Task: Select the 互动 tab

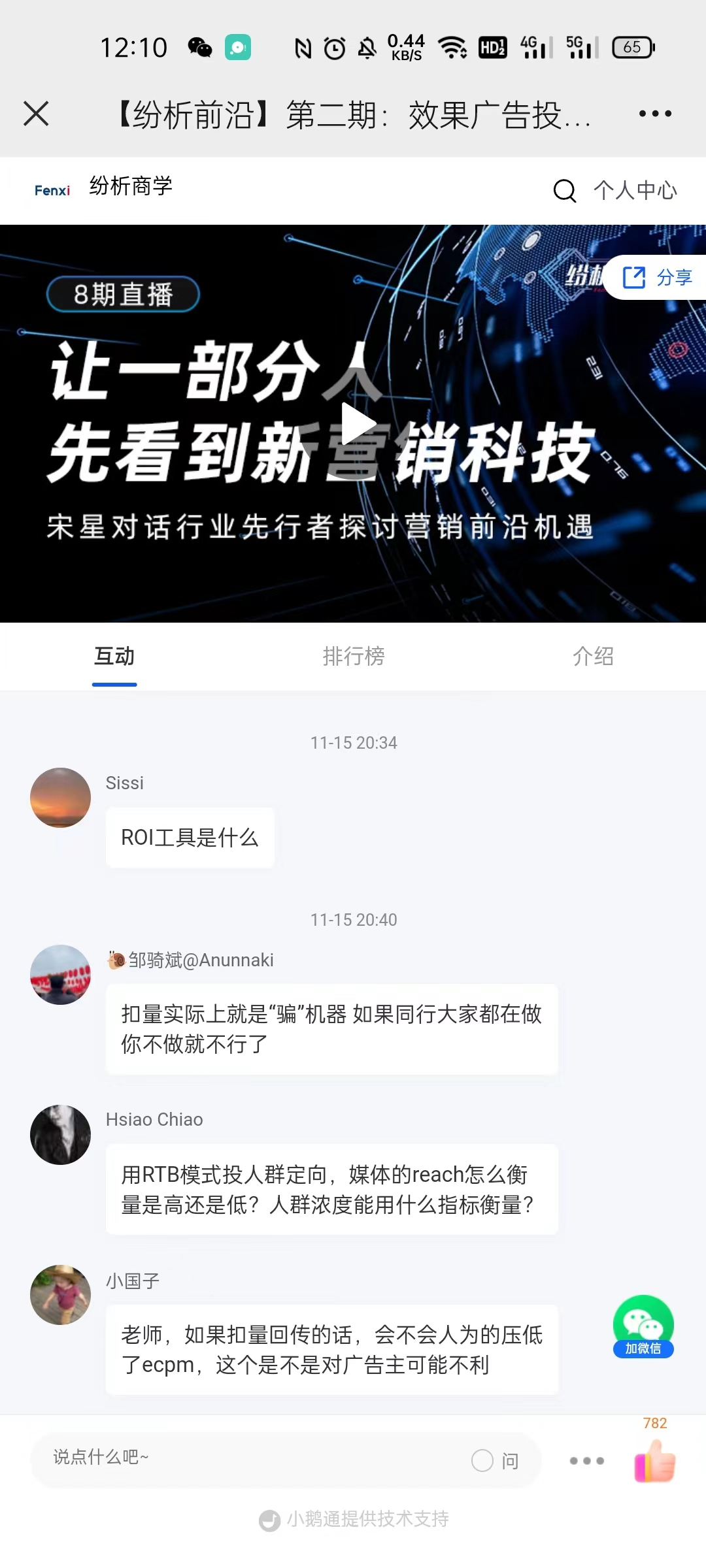Action: (114, 656)
